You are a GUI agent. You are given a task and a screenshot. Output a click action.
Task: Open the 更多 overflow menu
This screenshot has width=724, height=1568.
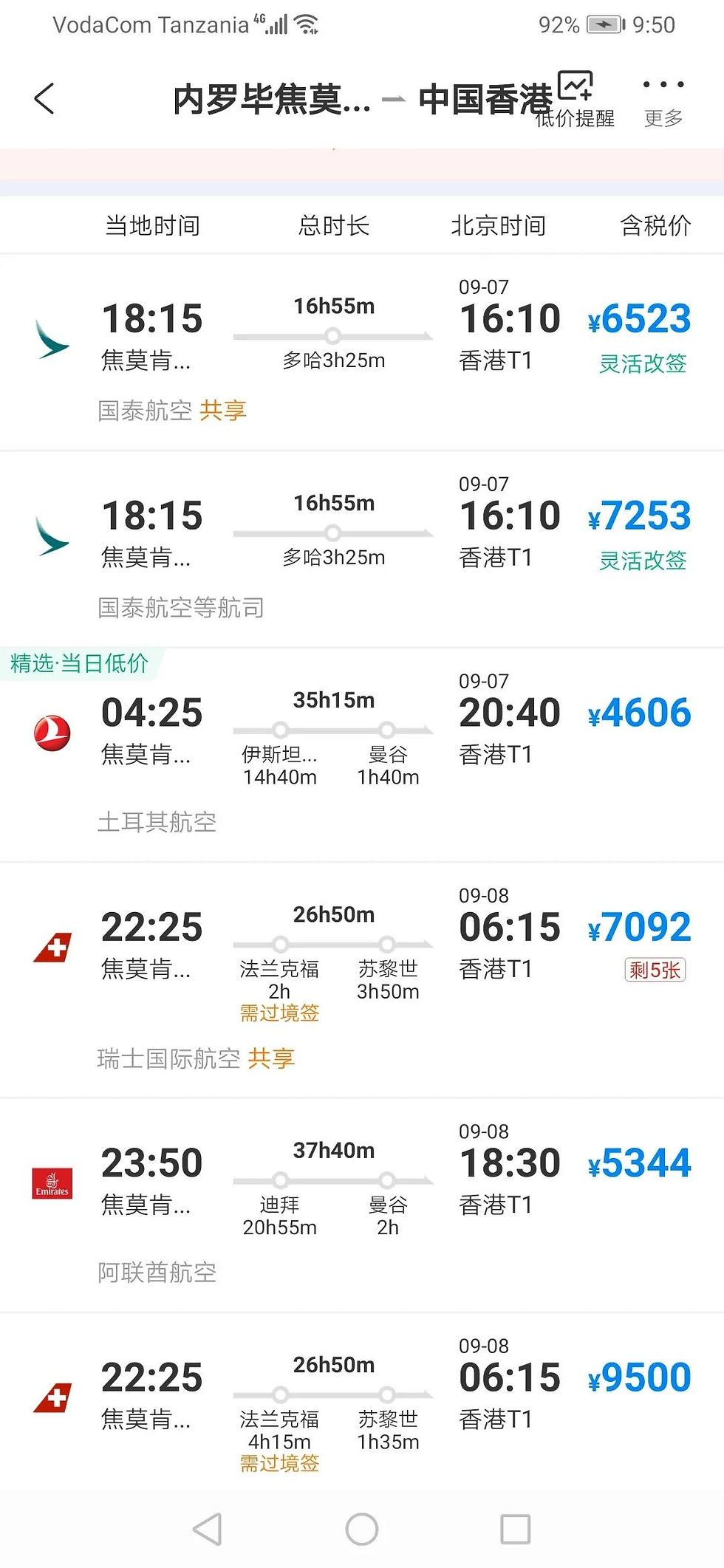pyautogui.click(x=663, y=100)
